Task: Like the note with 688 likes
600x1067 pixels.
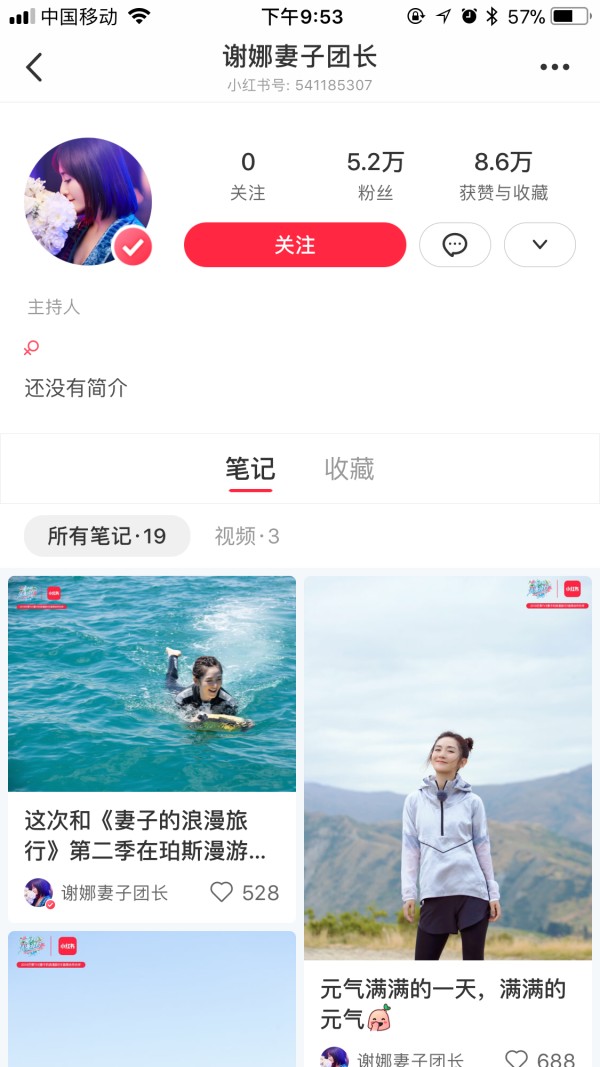Action: 516,1058
